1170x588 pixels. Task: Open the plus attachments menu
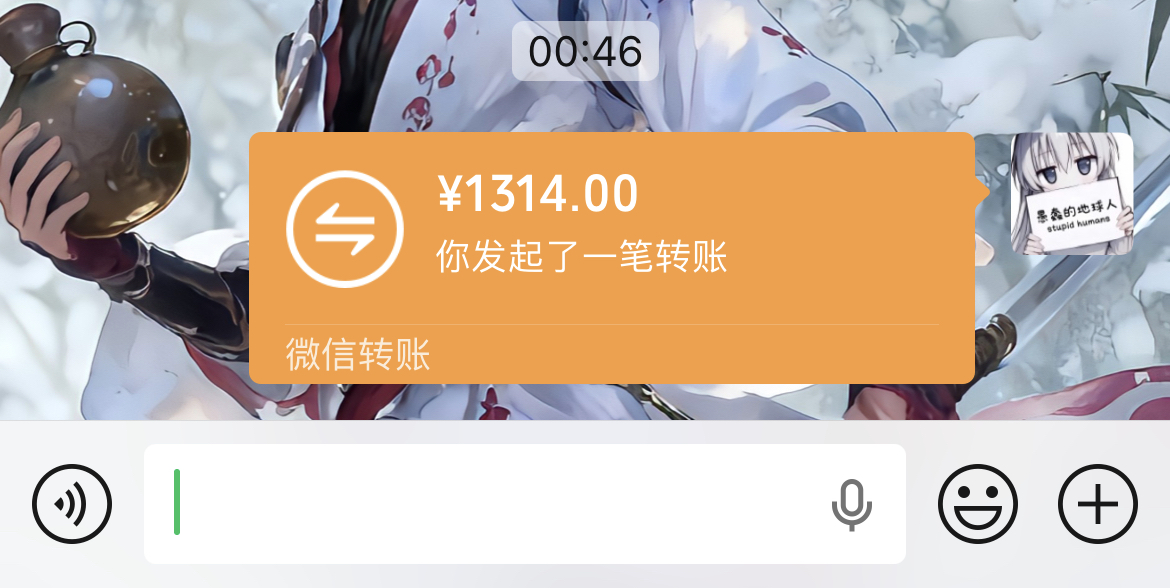click(1097, 504)
